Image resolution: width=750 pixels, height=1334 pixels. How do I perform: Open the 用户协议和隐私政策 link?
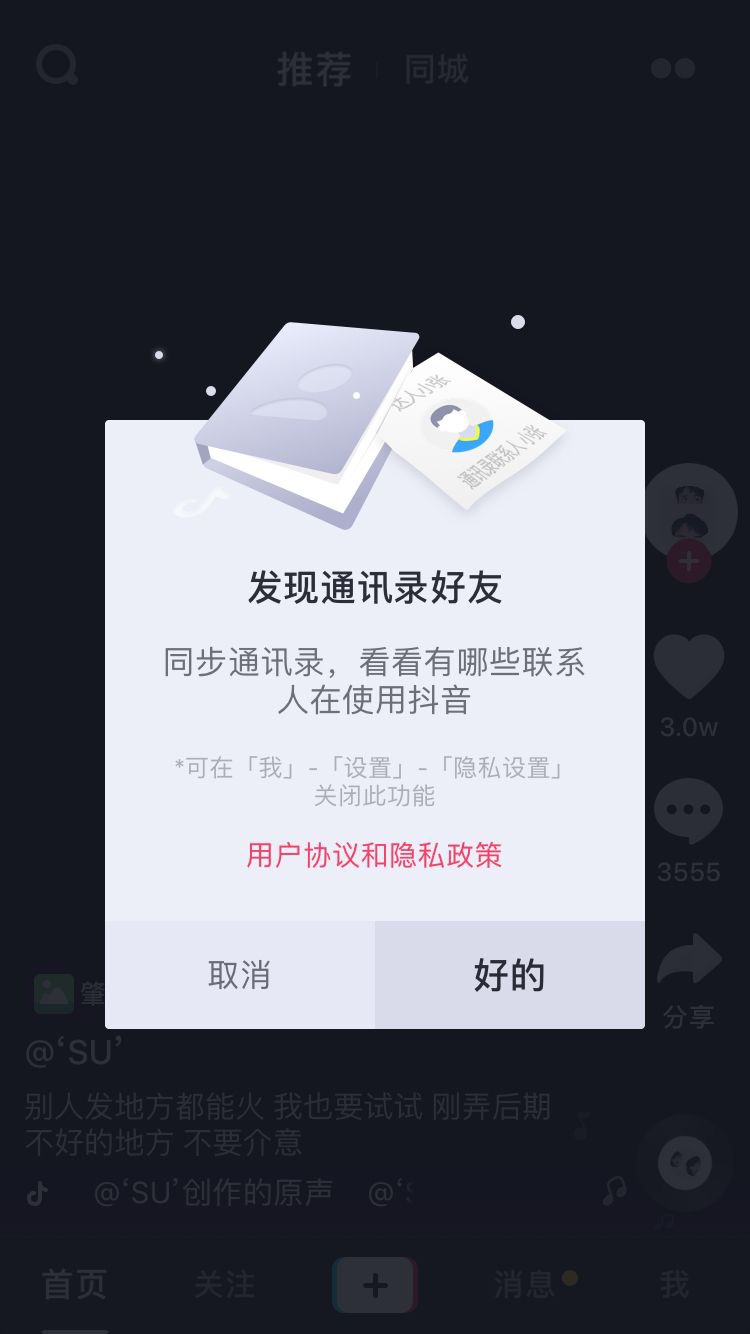click(374, 855)
